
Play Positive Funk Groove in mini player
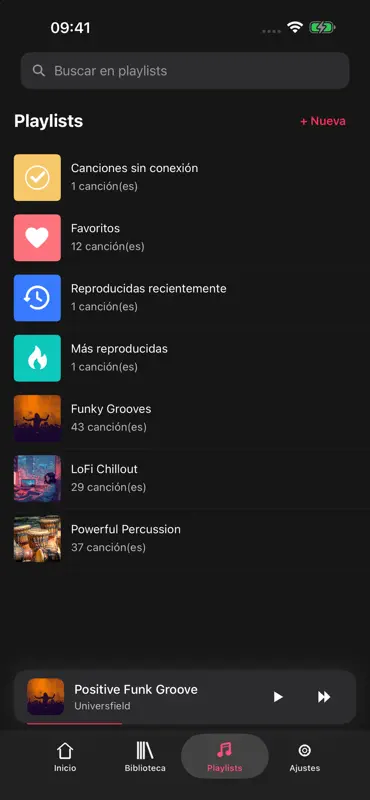(278, 697)
